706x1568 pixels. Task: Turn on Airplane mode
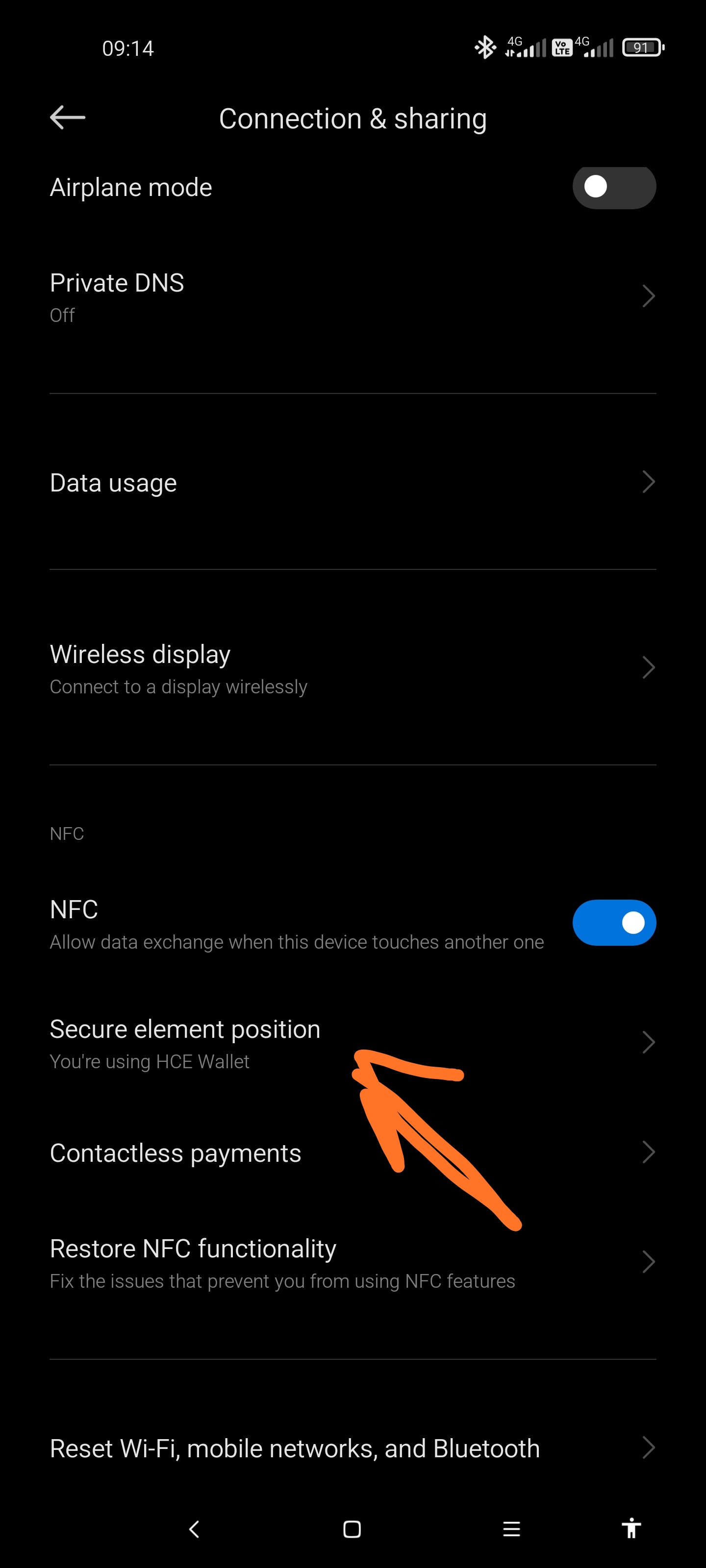(x=613, y=187)
